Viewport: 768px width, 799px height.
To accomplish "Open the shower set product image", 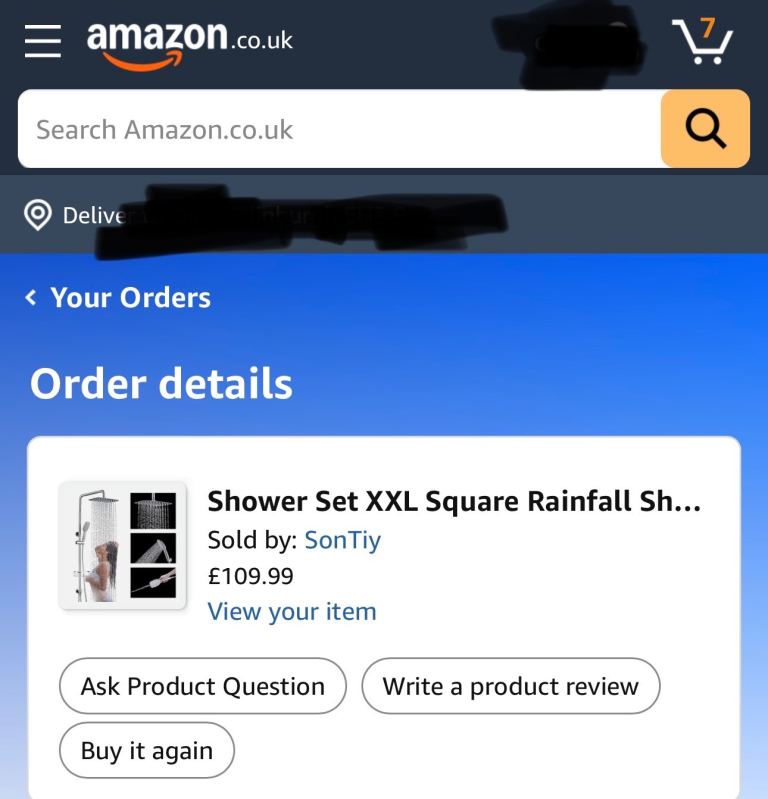I will coord(123,545).
